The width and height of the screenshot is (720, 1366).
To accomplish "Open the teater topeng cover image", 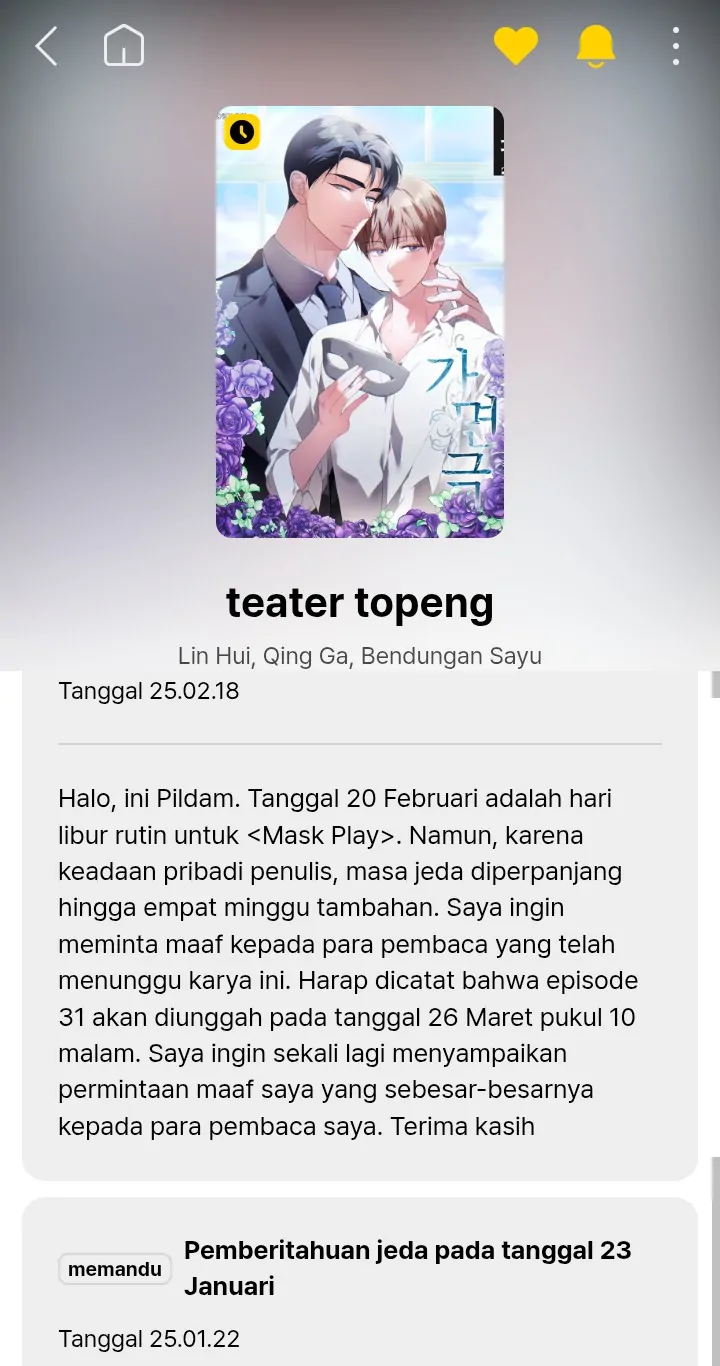I will (360, 322).
